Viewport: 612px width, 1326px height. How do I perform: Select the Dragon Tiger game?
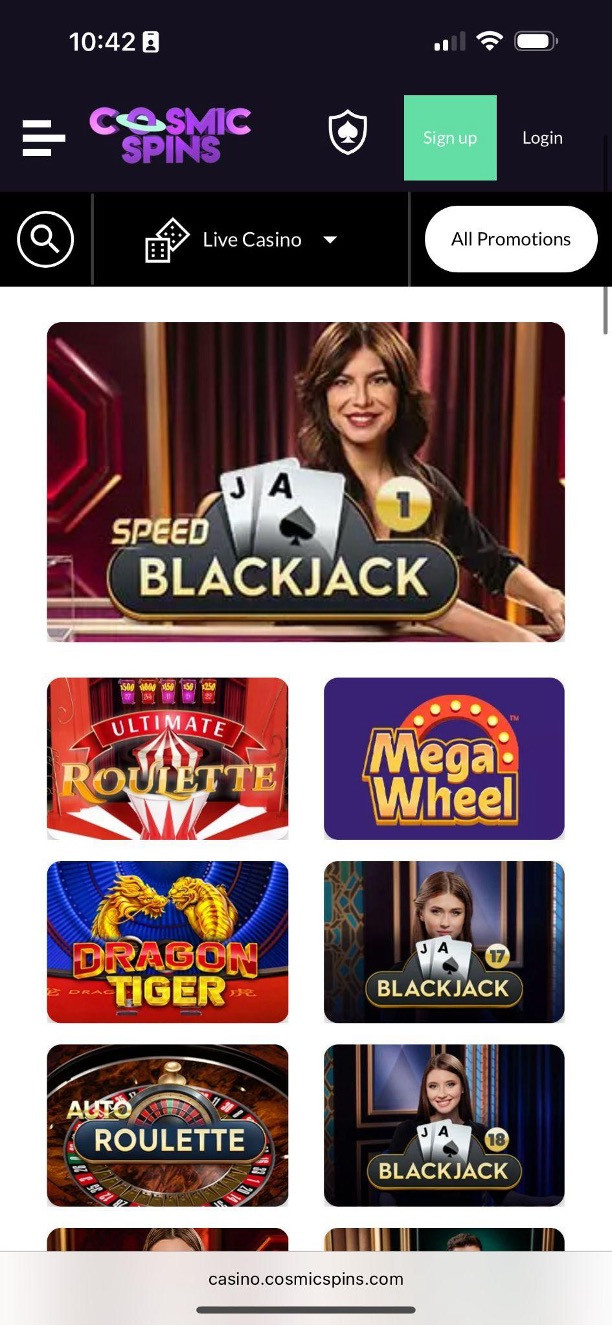tap(167, 941)
